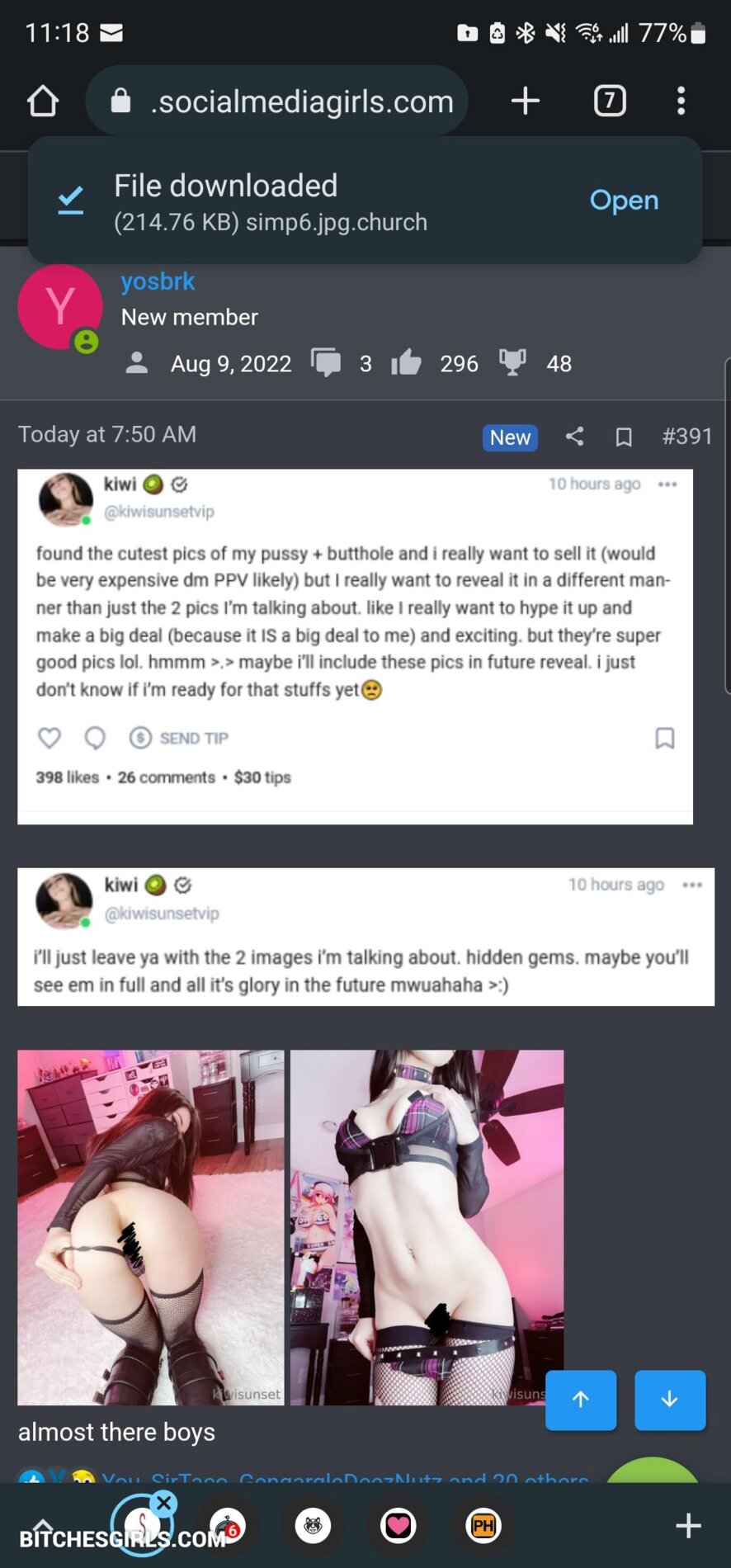Jump to page top with up arrow button
Image resolution: width=731 pixels, height=1568 pixels.
(x=581, y=1400)
